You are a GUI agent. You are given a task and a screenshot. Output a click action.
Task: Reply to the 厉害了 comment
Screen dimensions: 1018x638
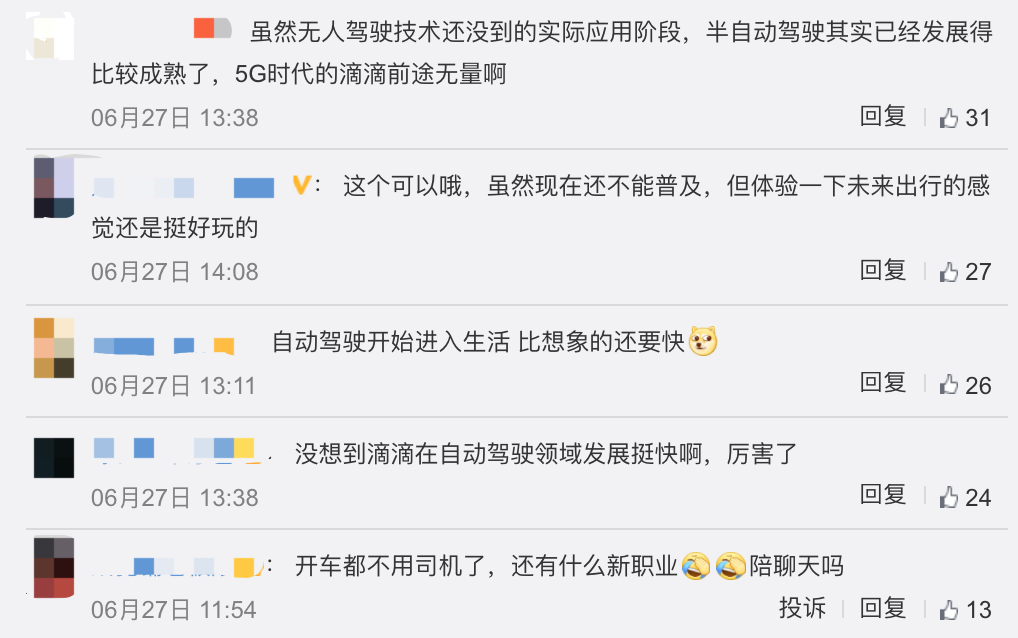pyautogui.click(x=883, y=495)
